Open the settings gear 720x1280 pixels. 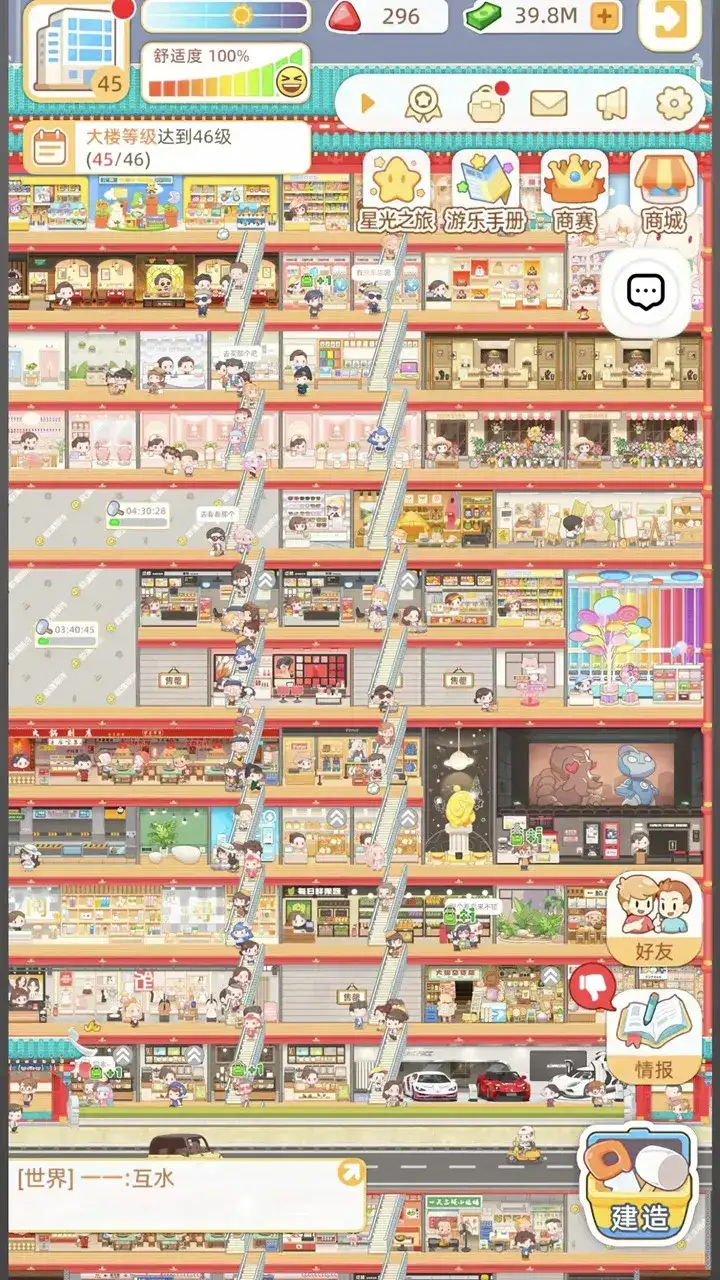pyautogui.click(x=674, y=103)
